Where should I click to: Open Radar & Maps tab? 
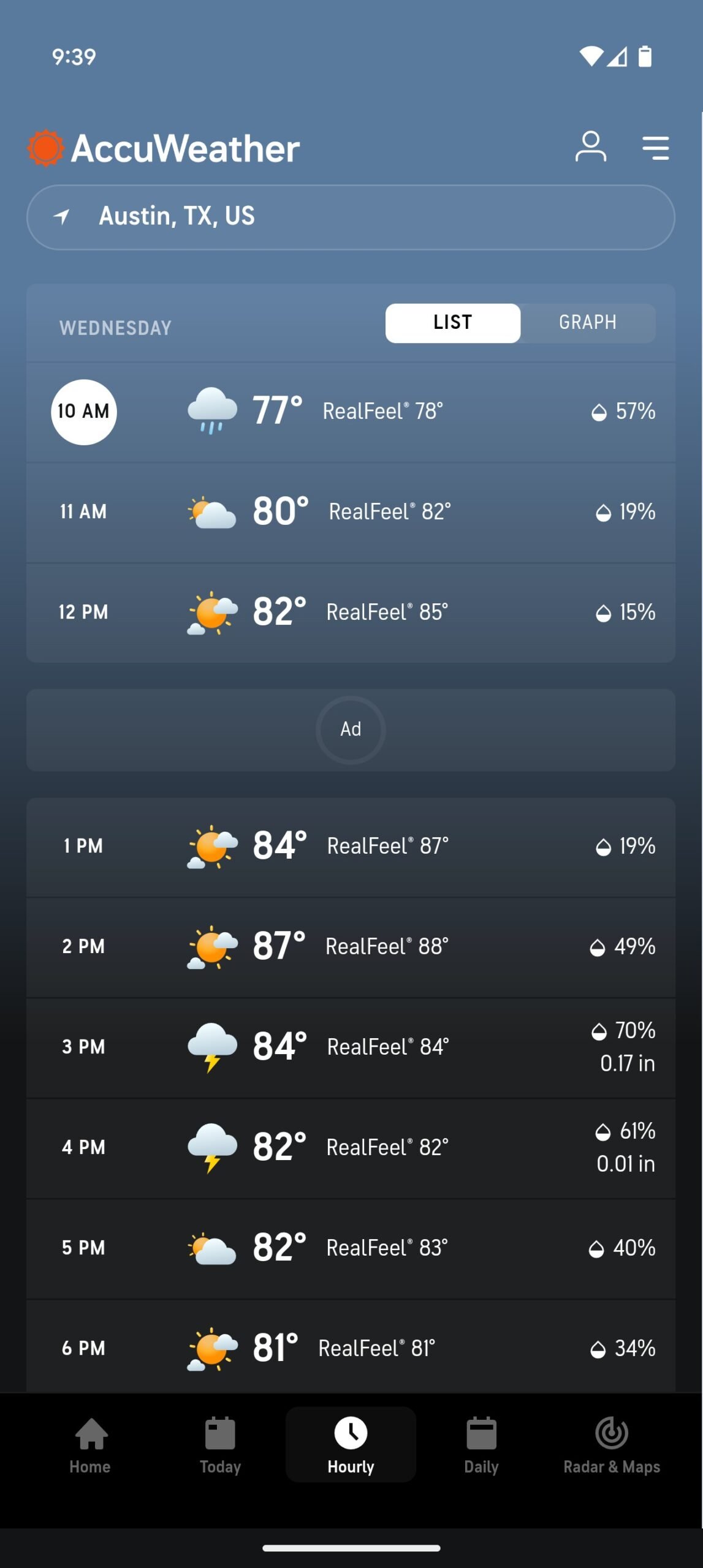click(x=611, y=1445)
